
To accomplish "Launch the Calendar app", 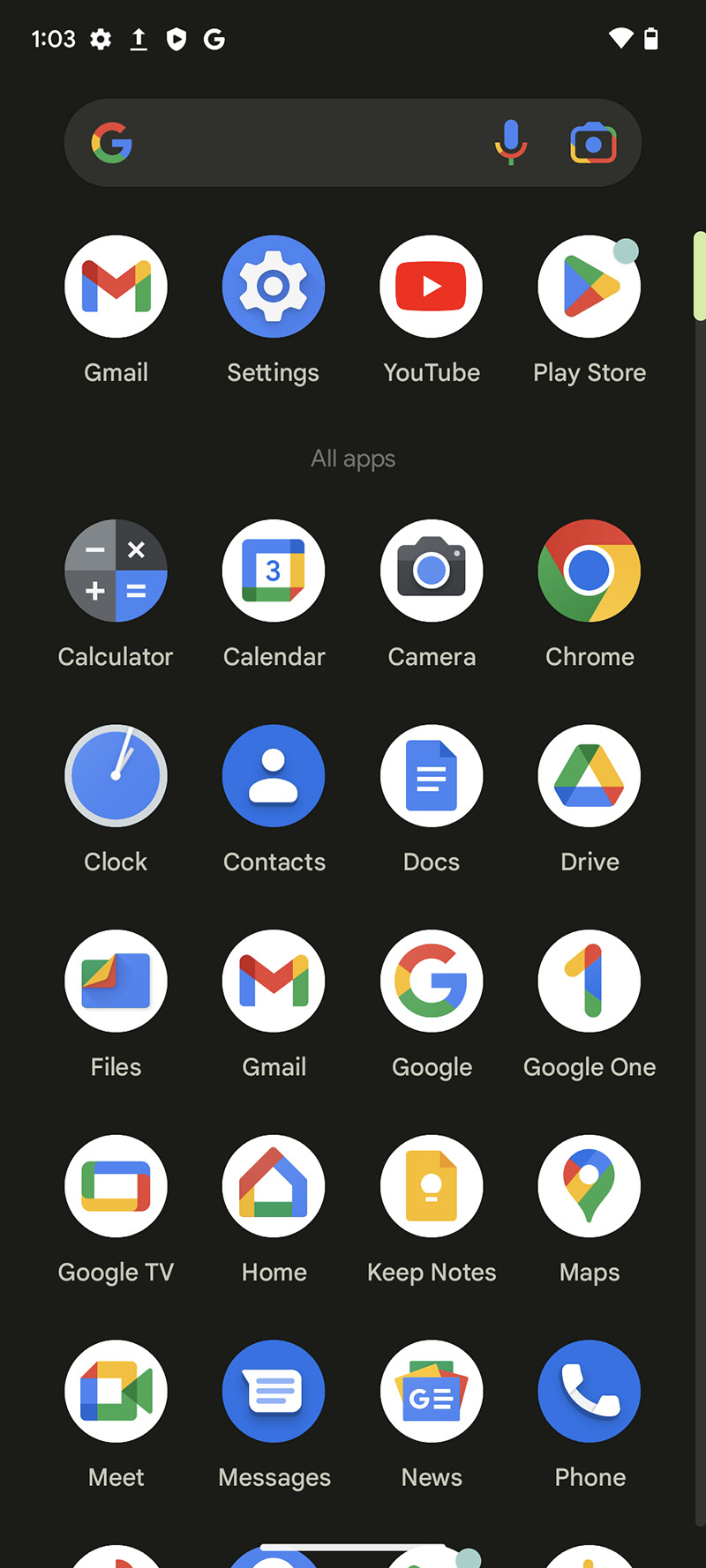I will tap(274, 571).
